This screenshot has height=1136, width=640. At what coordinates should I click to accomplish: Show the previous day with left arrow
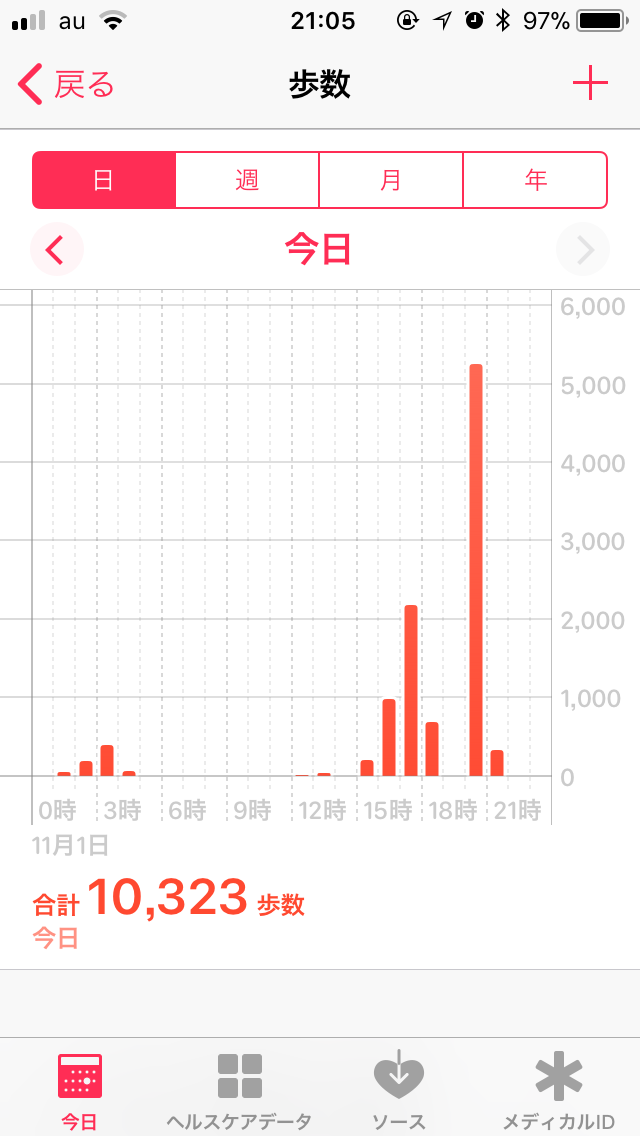[x=57, y=250]
